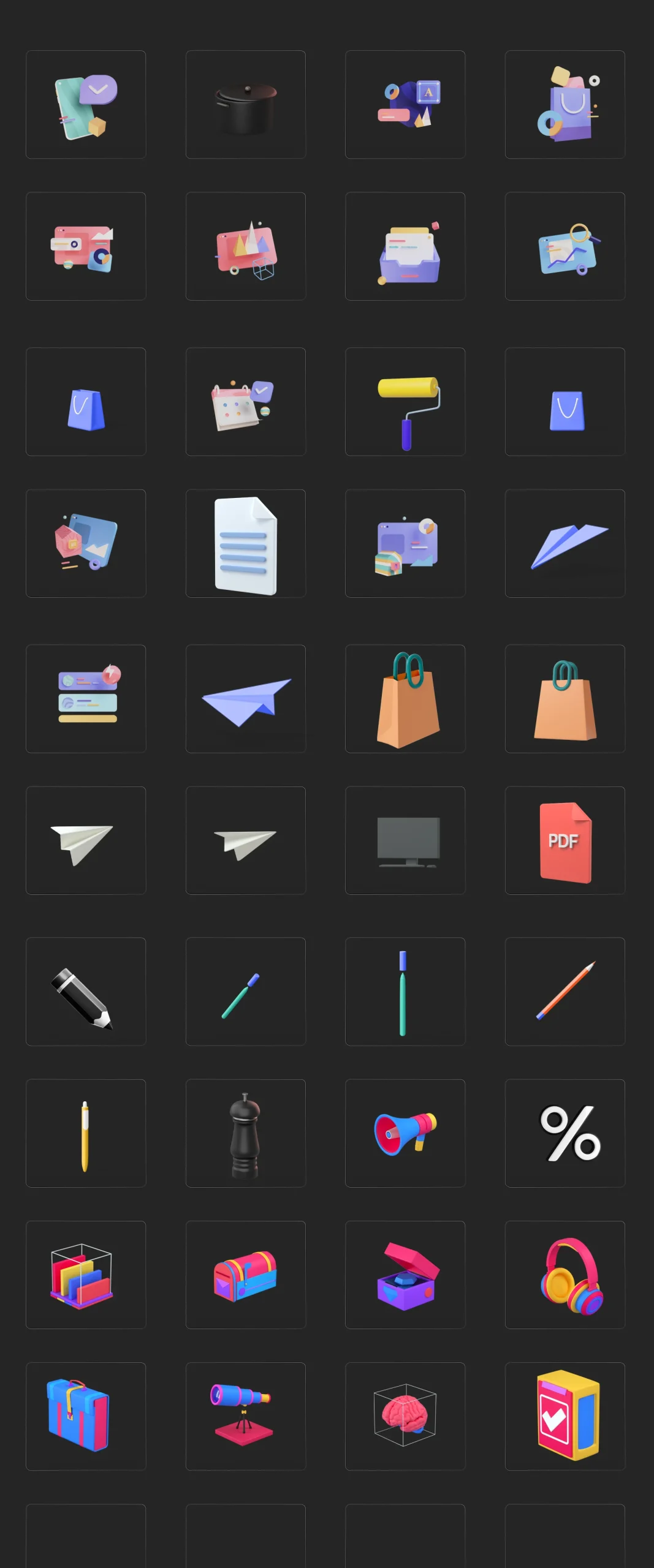Choose the document with blue lines
The height and width of the screenshot is (1568, 654).
pyautogui.click(x=245, y=543)
